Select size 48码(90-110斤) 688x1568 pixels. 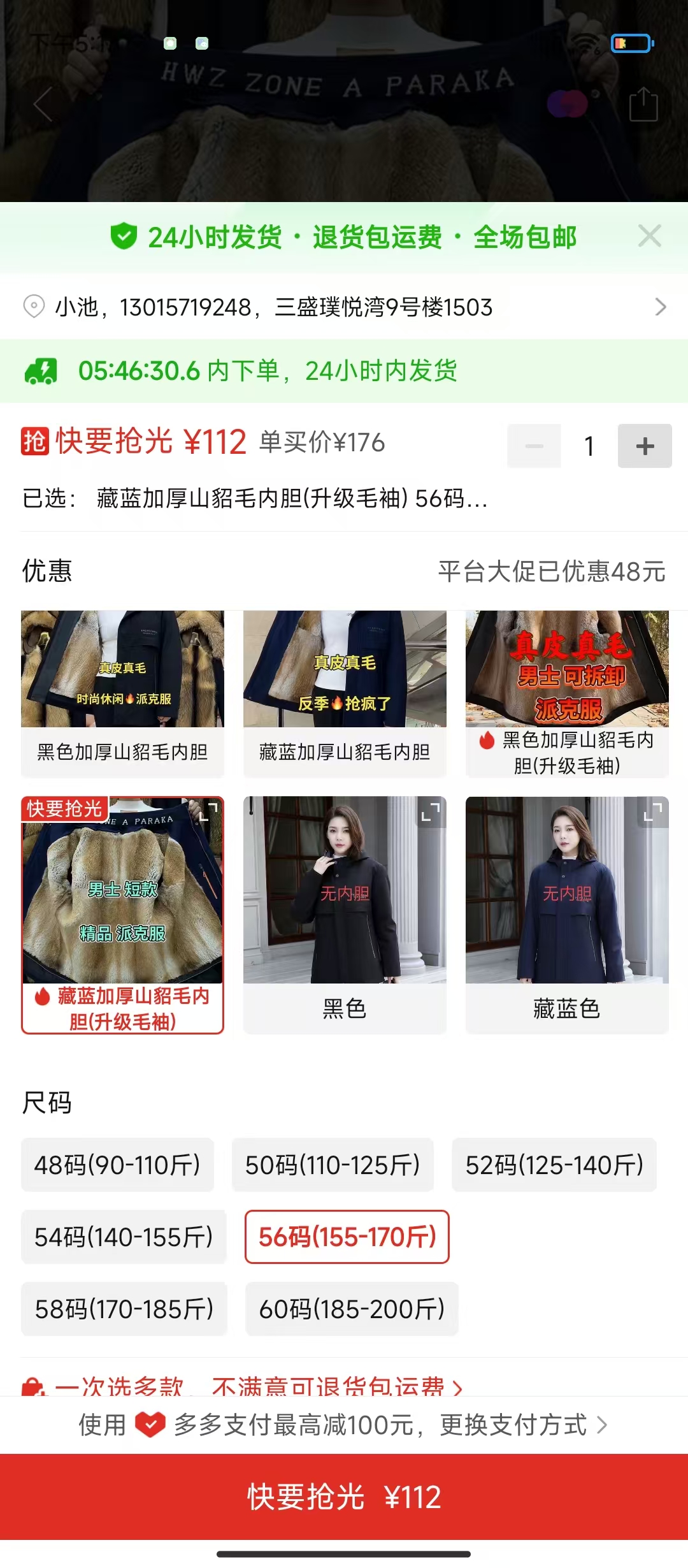pos(117,1165)
